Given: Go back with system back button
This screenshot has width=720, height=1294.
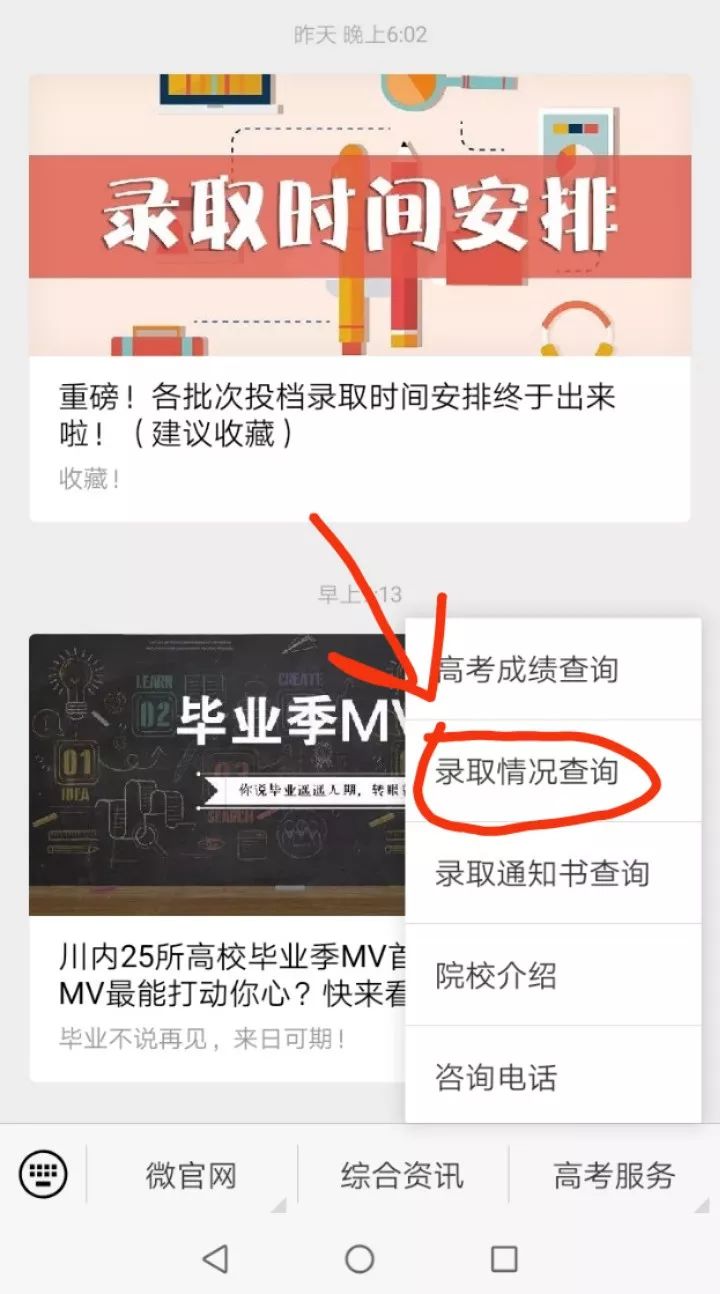Looking at the screenshot, I should [x=215, y=1258].
